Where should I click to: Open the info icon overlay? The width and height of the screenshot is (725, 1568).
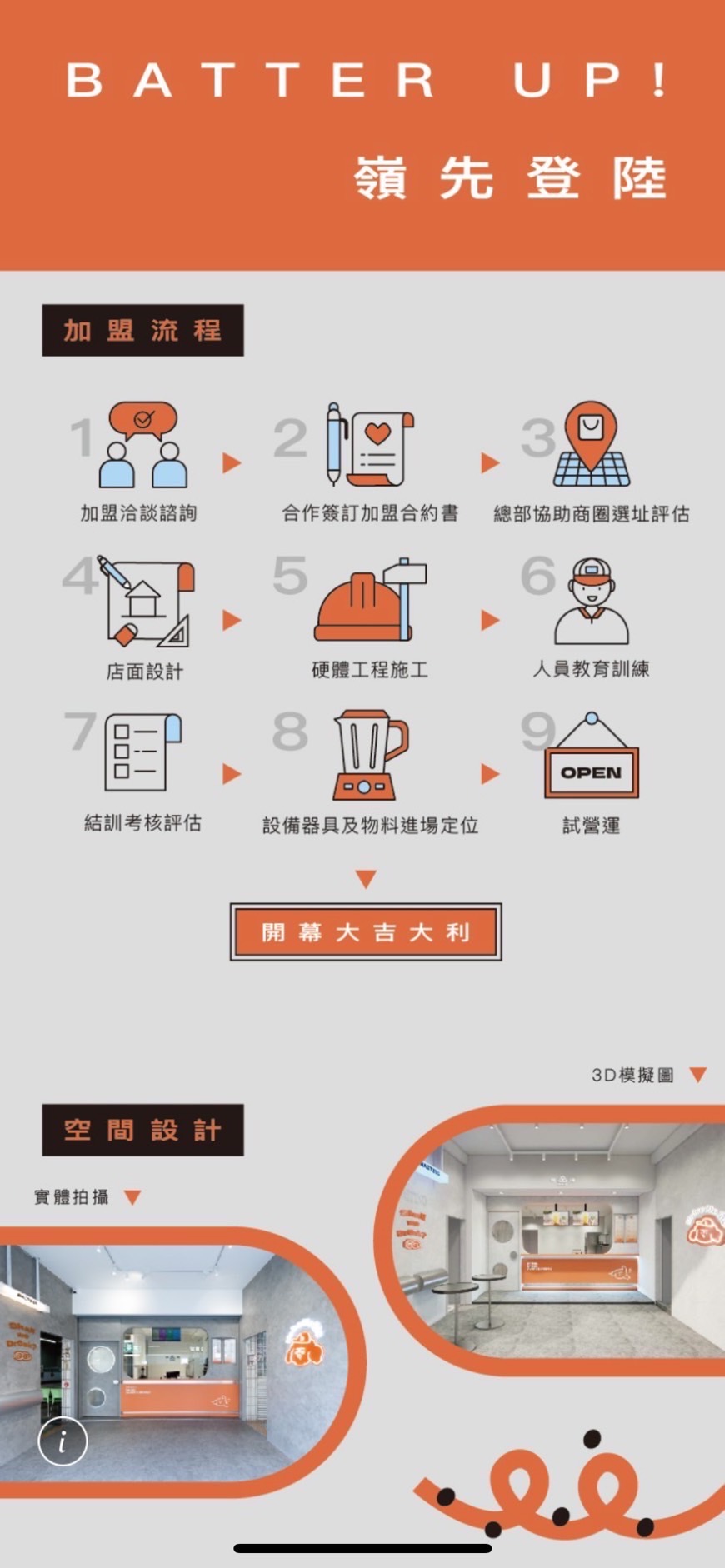(x=62, y=1441)
